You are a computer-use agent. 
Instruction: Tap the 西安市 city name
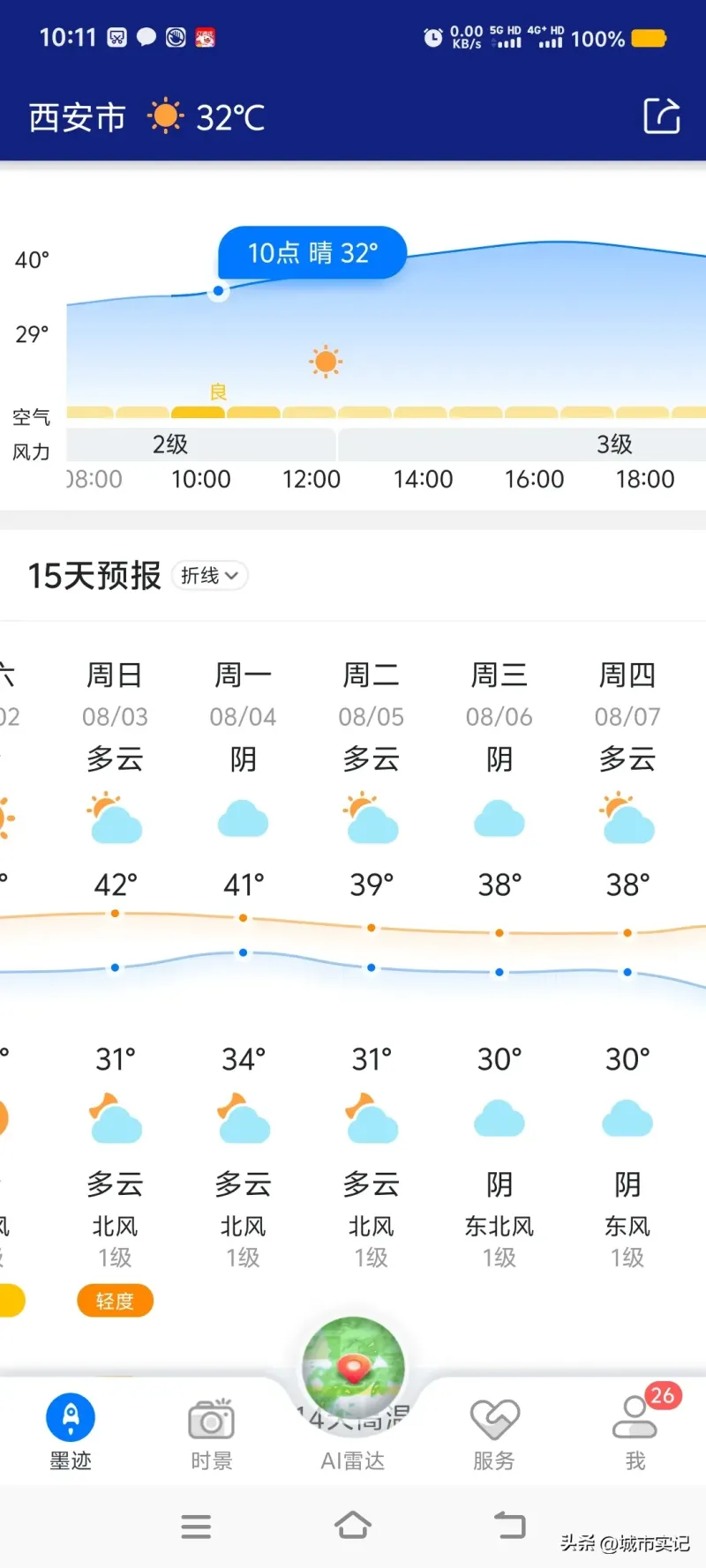point(78,117)
